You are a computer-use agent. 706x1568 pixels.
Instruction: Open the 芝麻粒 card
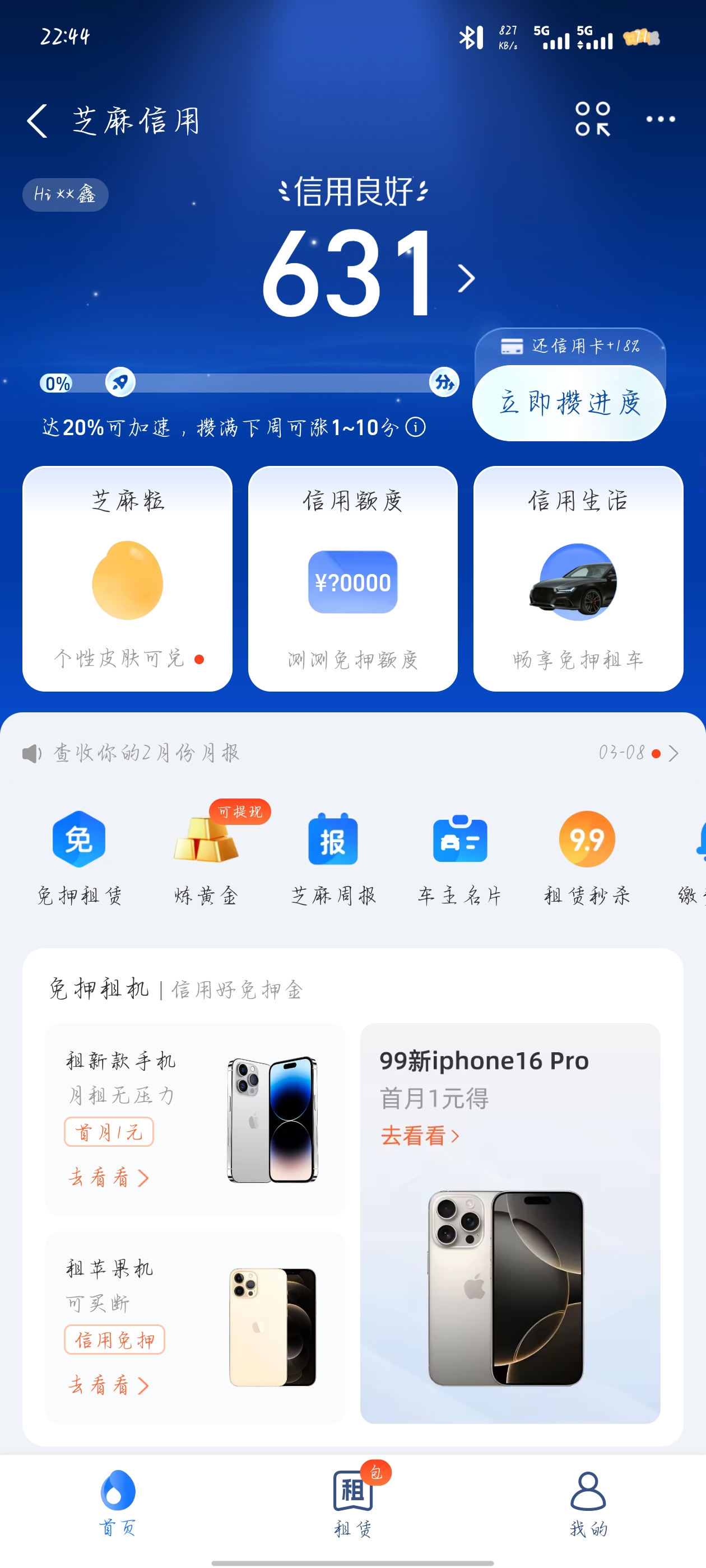(127, 578)
